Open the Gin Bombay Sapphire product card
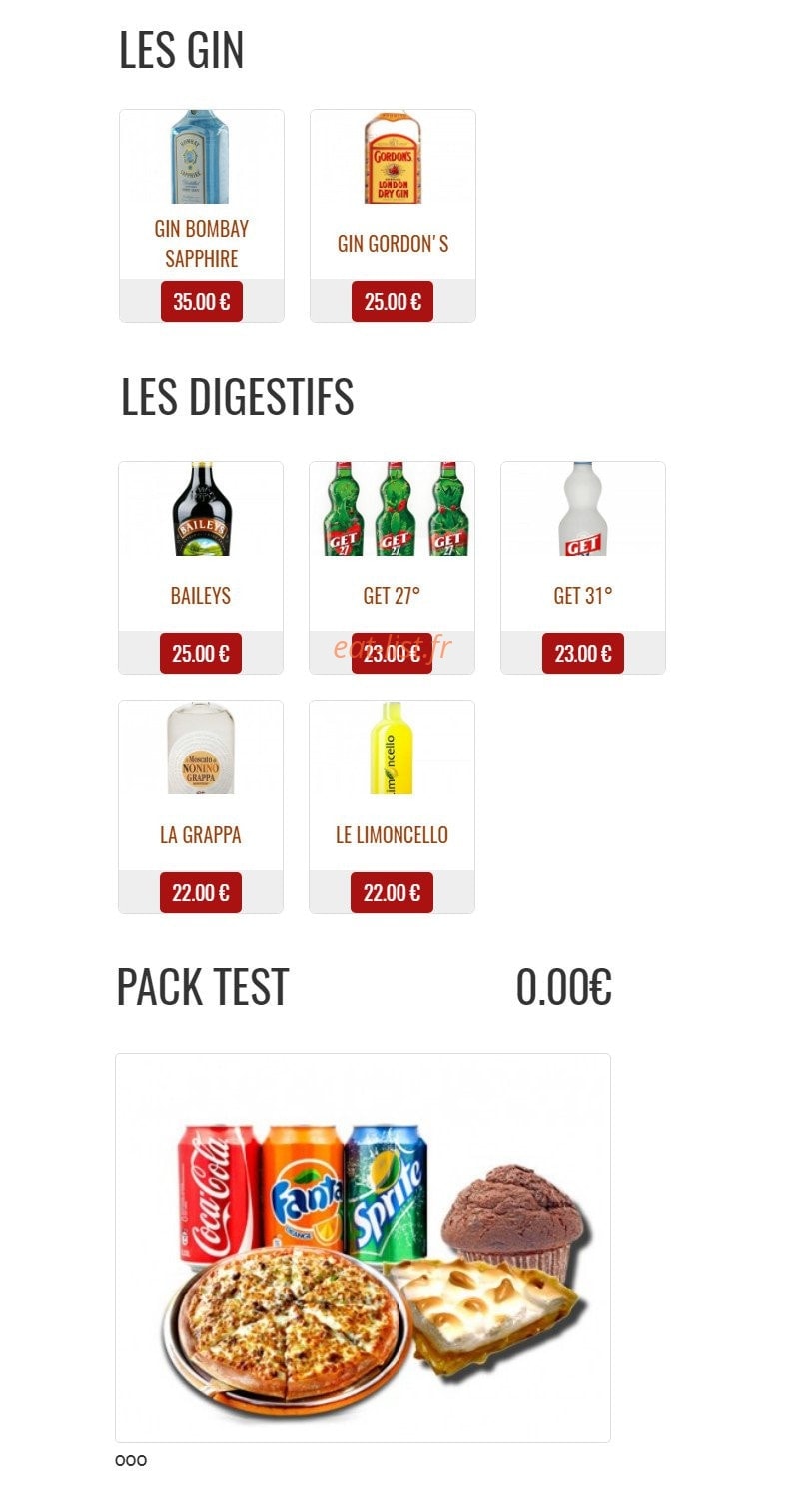Viewport: 799px width, 1512px height. click(x=202, y=215)
